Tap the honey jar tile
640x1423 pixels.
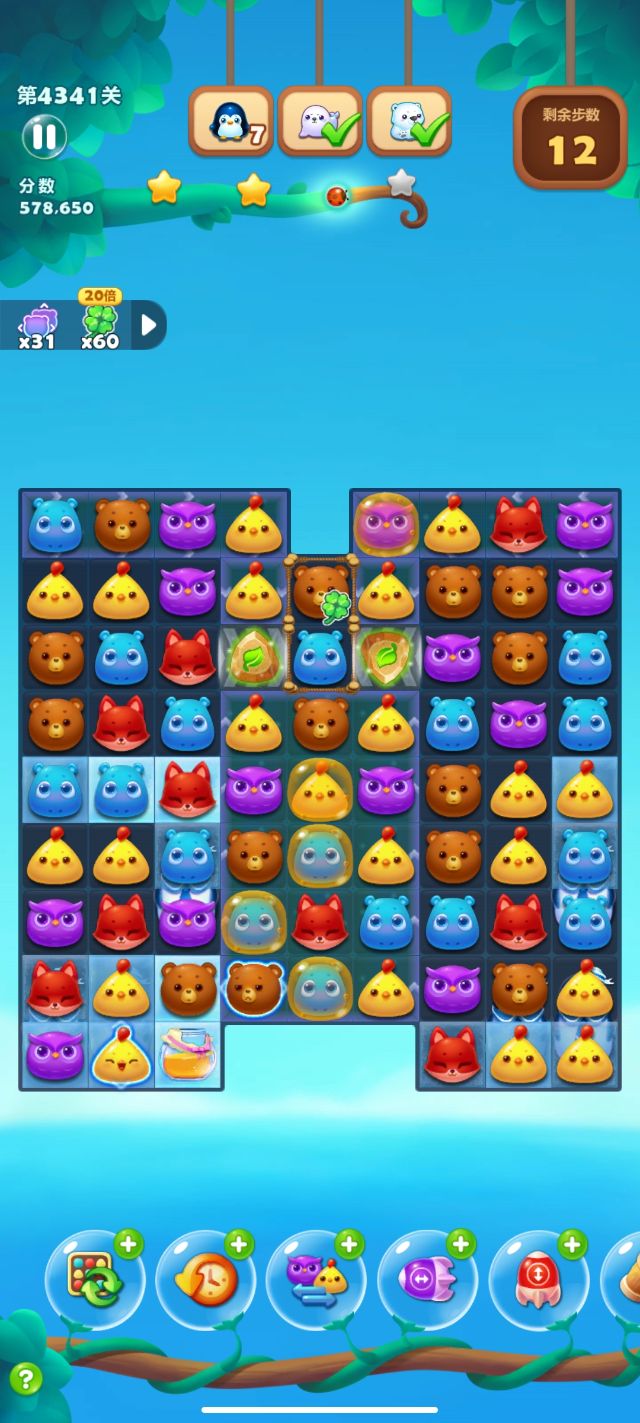187,1055
